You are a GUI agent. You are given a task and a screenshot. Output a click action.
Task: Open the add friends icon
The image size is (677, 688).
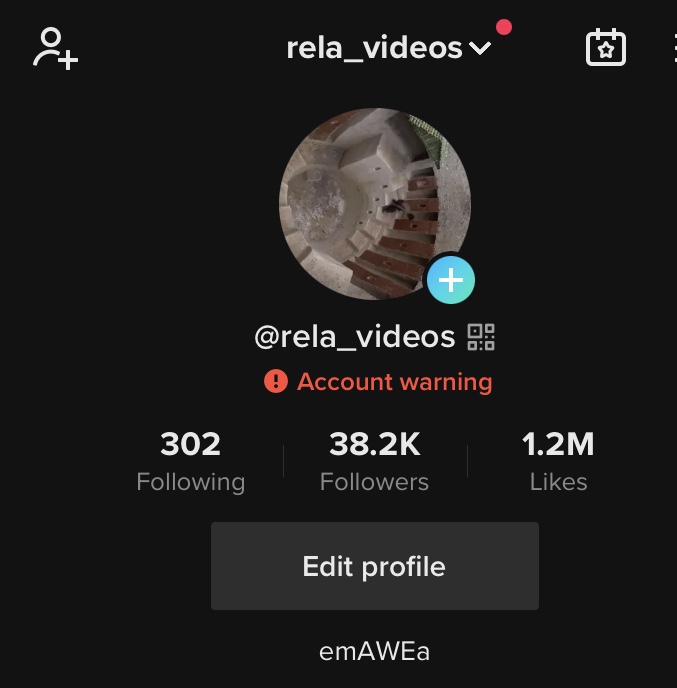point(55,48)
